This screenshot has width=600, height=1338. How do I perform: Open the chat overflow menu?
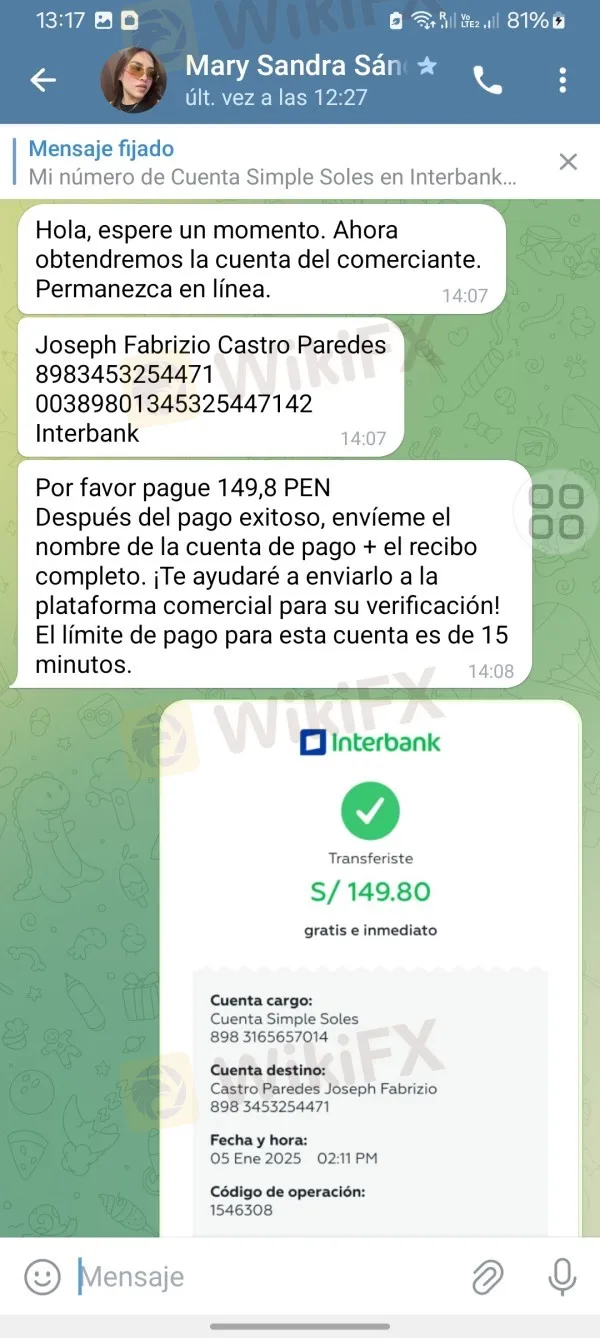[563, 81]
